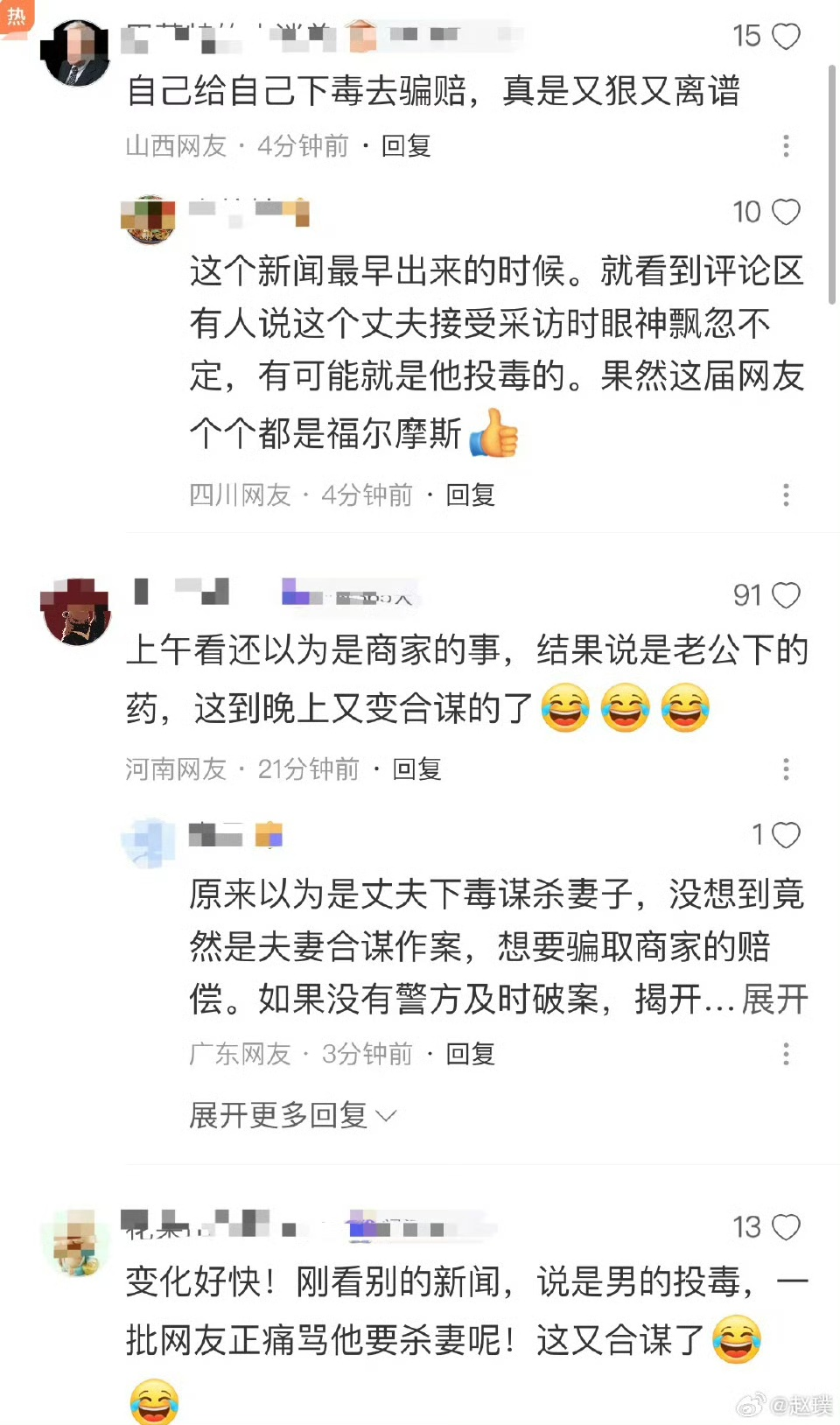Reply to the 四川网友 comment

(471, 495)
